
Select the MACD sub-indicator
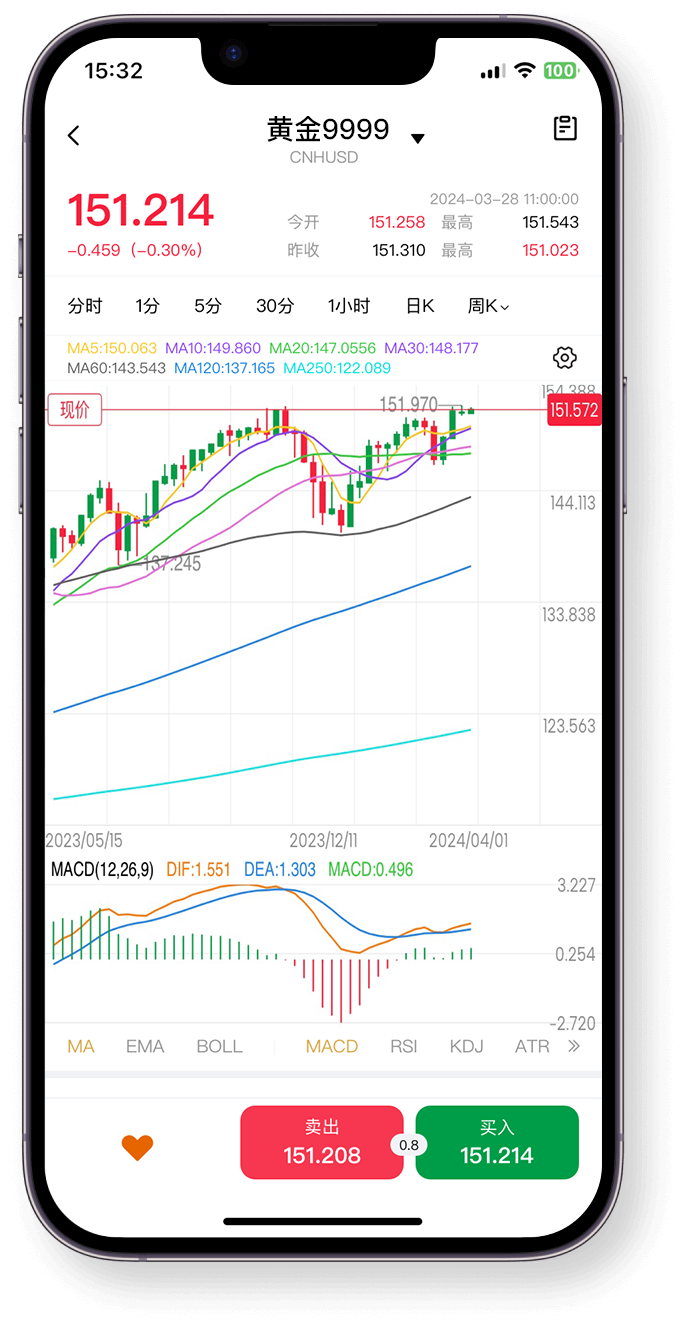point(332,1046)
